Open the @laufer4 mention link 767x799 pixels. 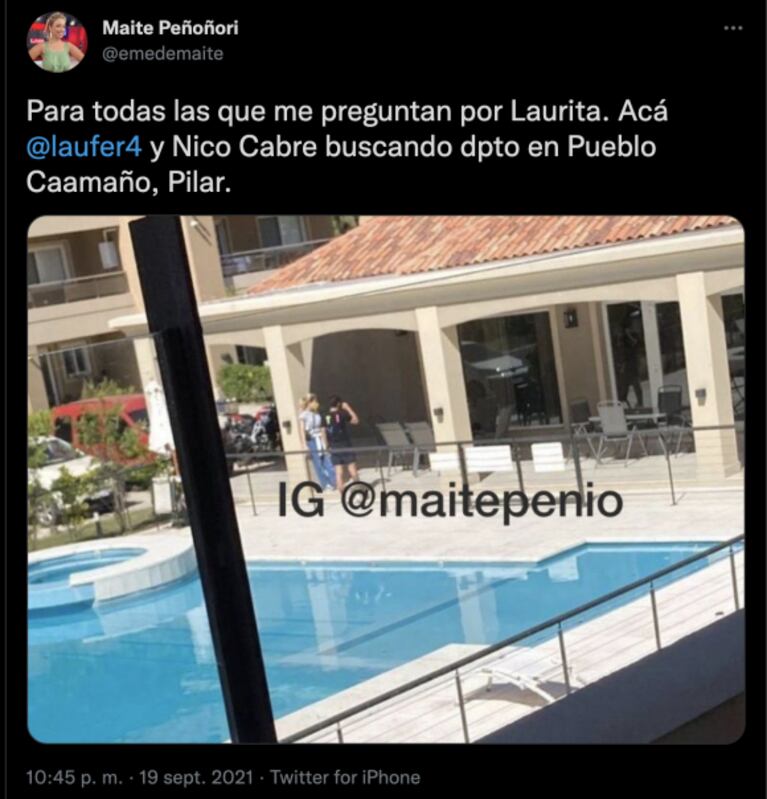click(83, 147)
